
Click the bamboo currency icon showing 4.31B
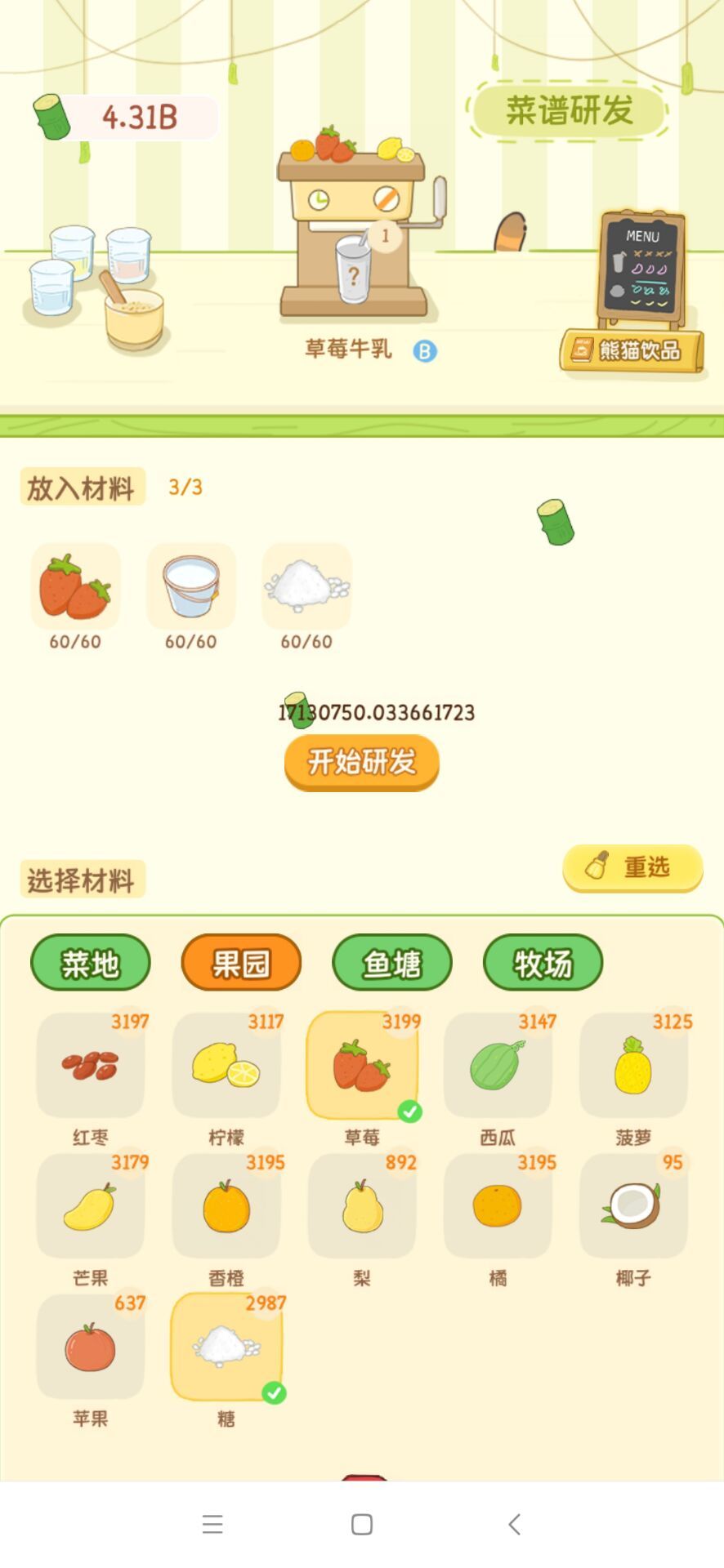click(53, 117)
